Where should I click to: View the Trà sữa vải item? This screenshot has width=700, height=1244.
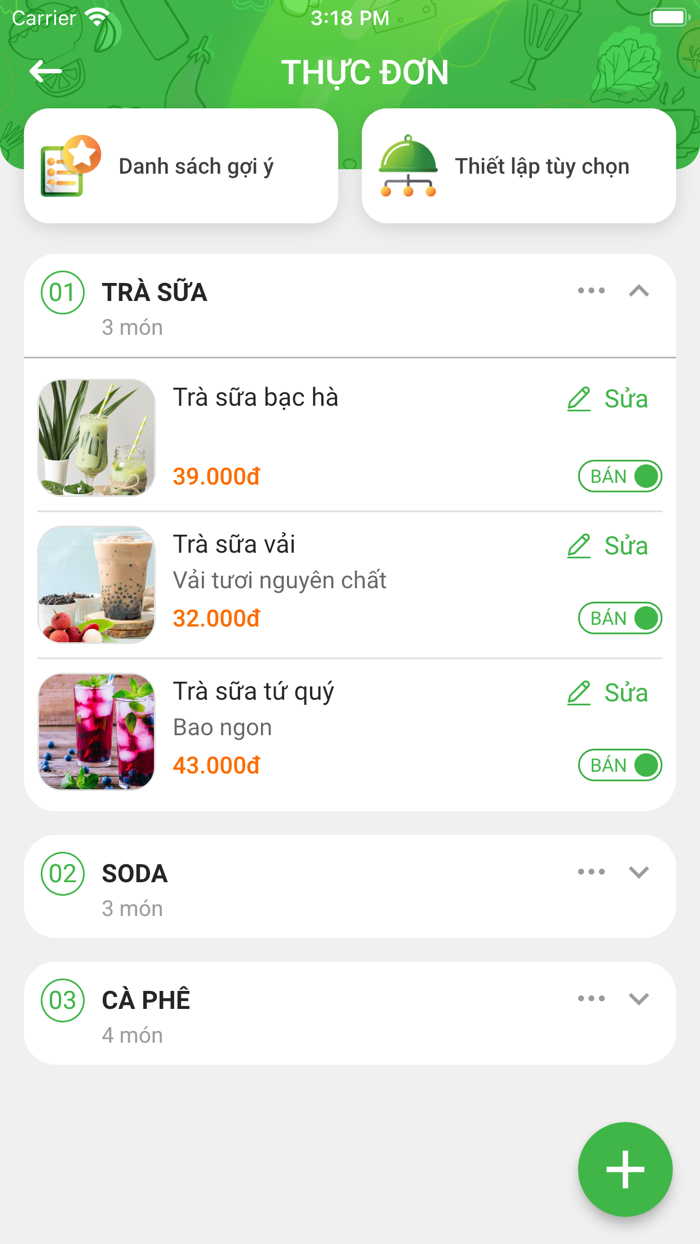tap(234, 545)
